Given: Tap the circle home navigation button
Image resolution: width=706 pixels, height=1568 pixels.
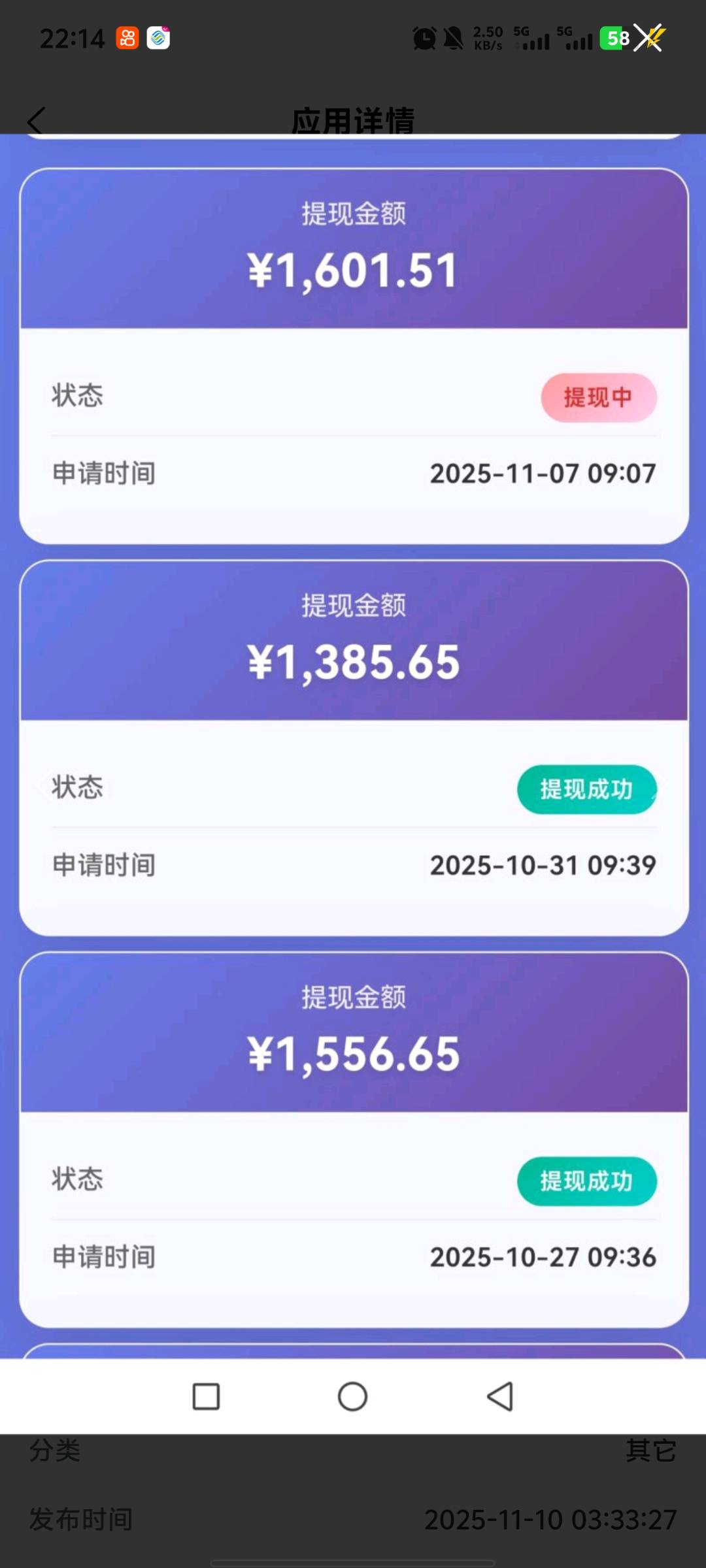Looking at the screenshot, I should click(352, 1396).
